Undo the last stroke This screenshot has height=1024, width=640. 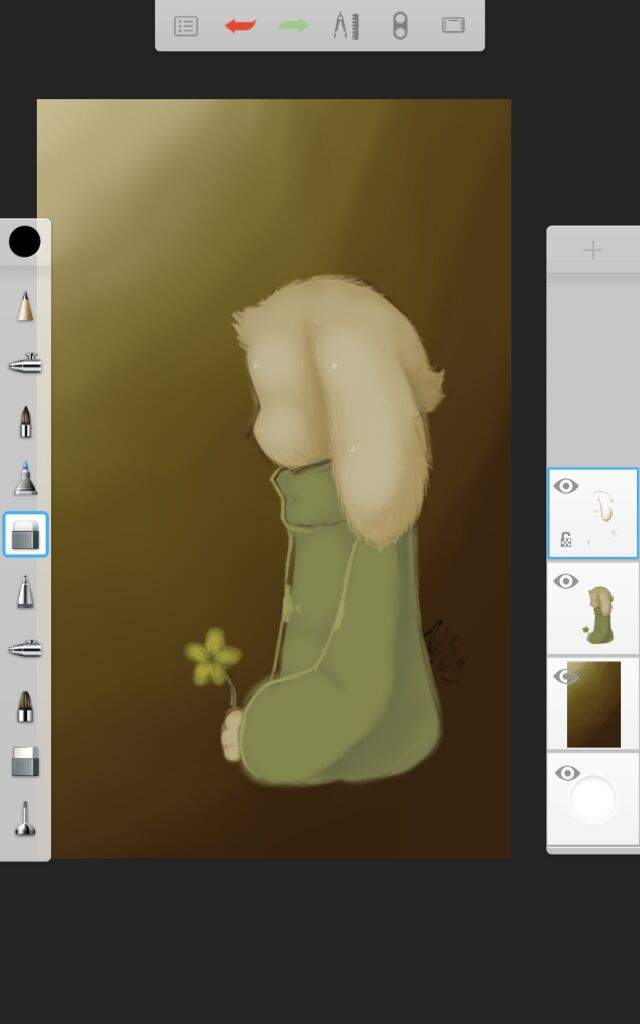click(x=240, y=27)
